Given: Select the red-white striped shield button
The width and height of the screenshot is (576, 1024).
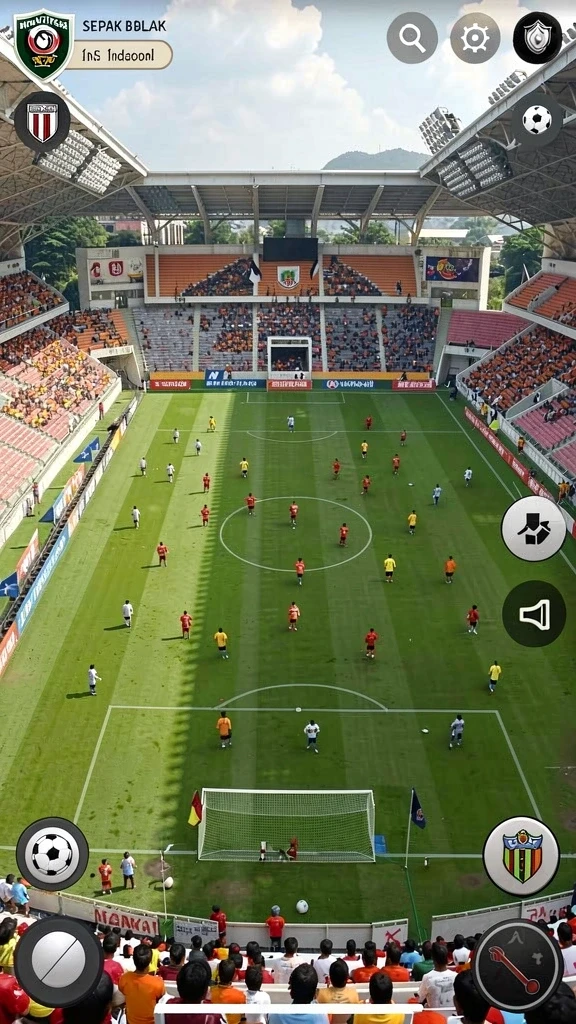Looking at the screenshot, I should [42, 122].
